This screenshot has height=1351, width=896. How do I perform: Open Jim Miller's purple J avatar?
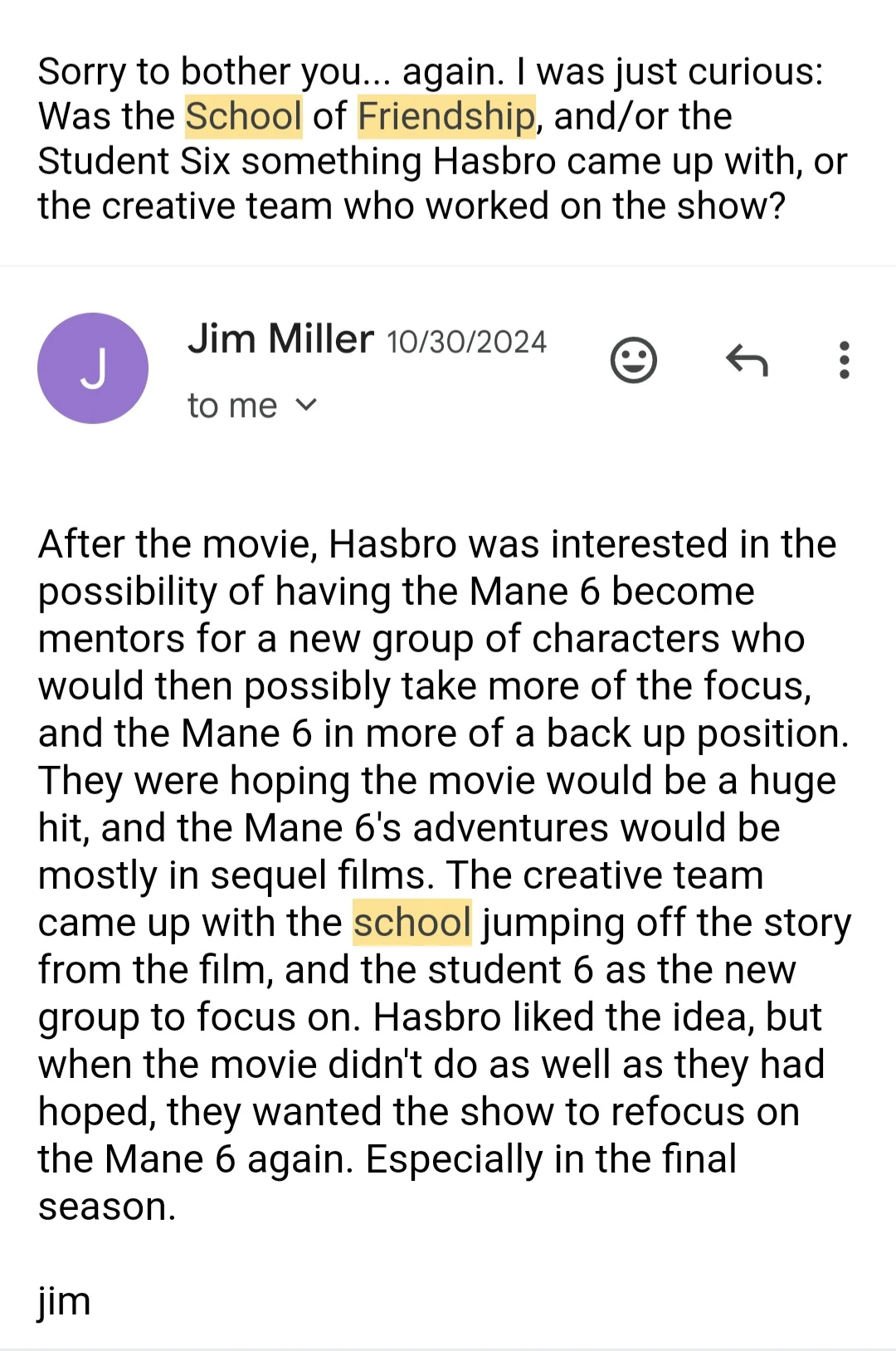coord(93,368)
